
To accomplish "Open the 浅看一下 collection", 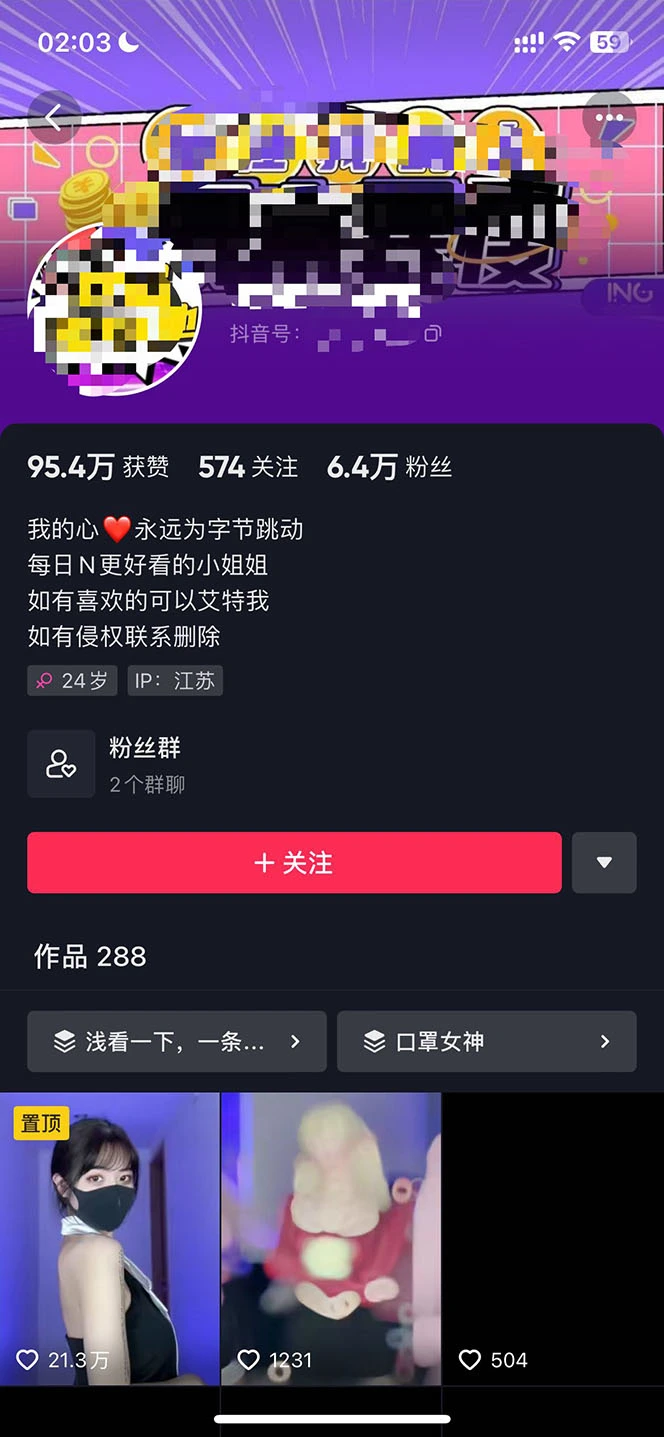I will click(177, 1041).
